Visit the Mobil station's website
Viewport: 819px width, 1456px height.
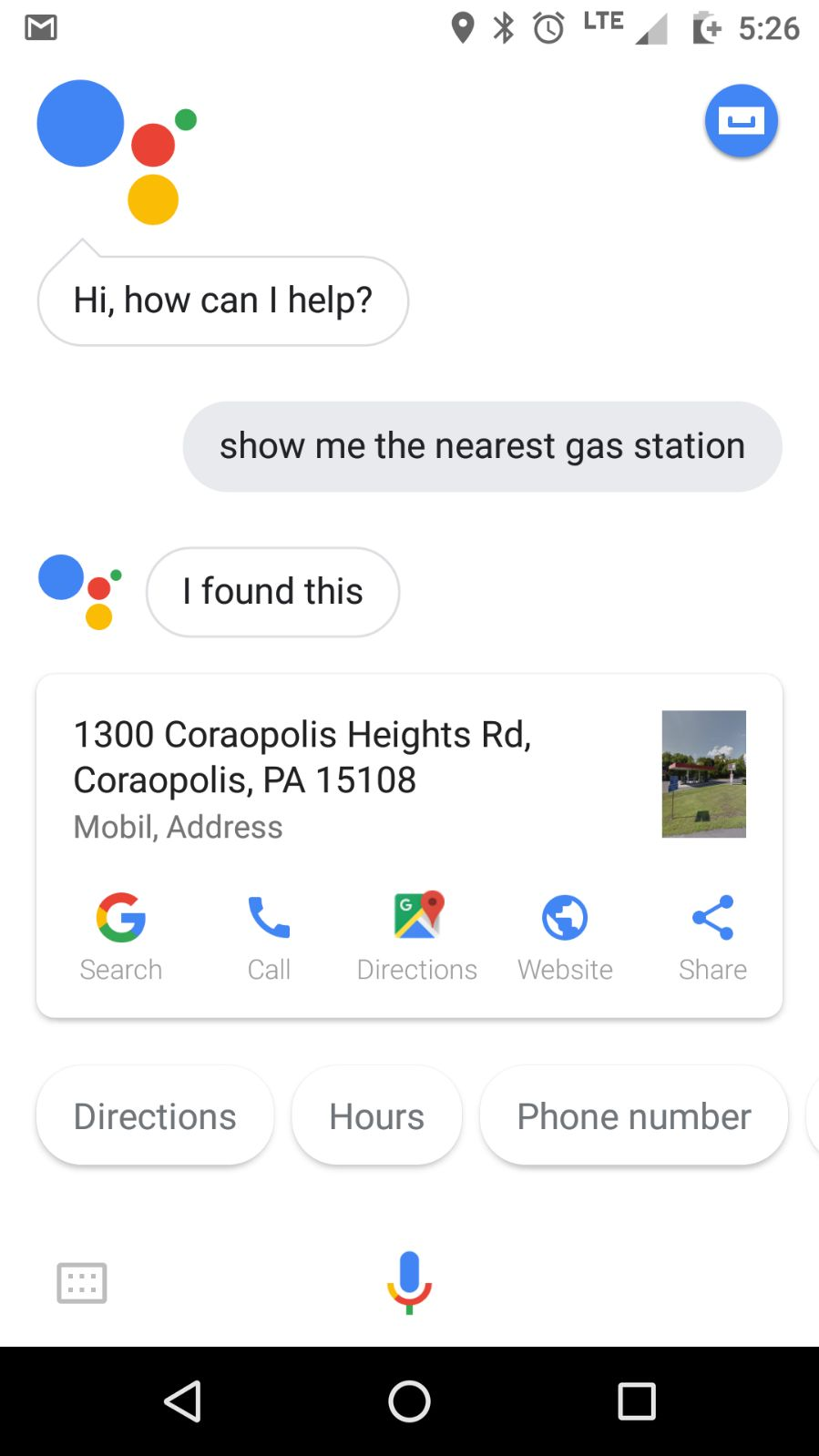(565, 936)
